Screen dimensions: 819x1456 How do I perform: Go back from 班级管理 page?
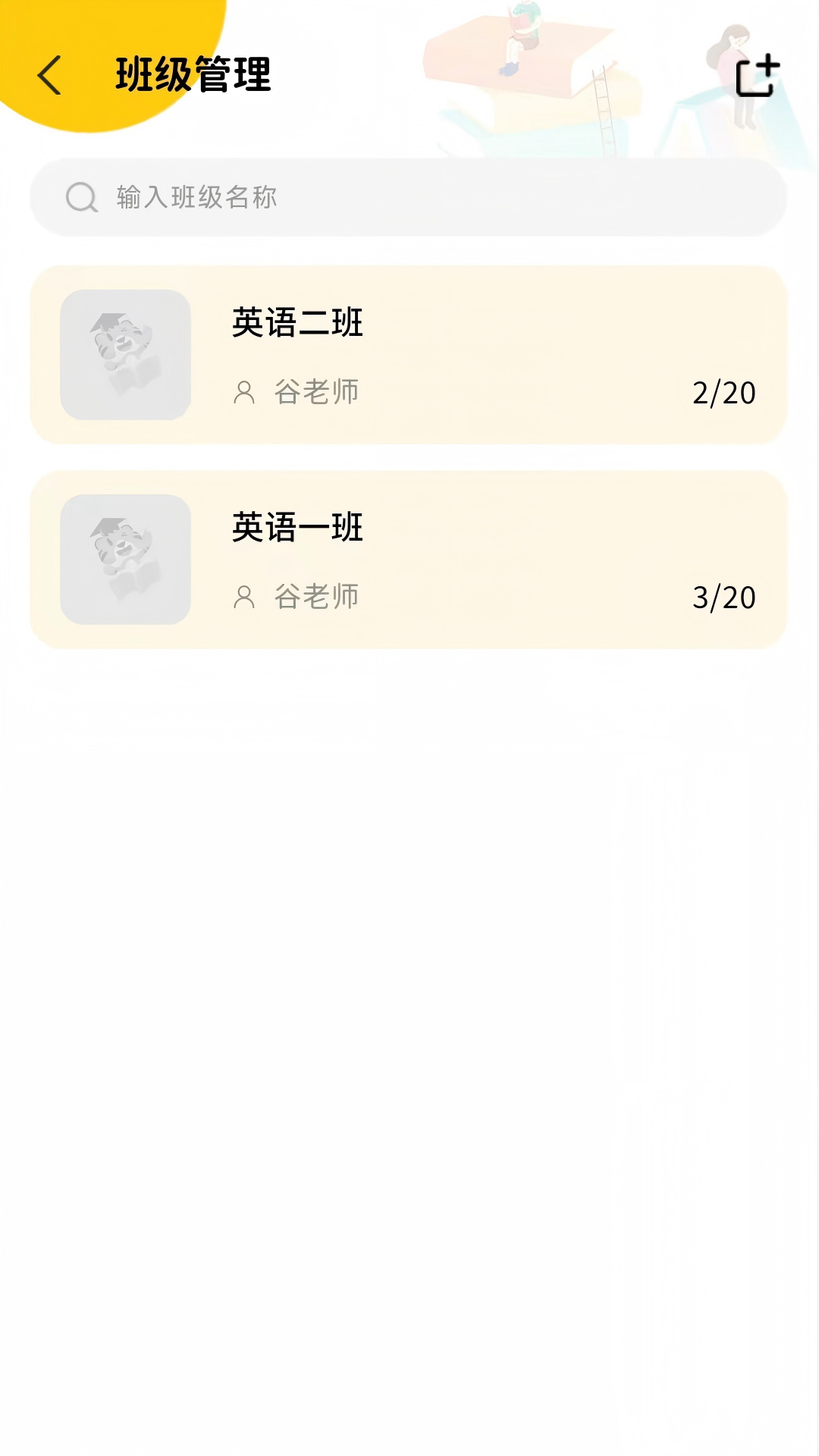pos(49,75)
